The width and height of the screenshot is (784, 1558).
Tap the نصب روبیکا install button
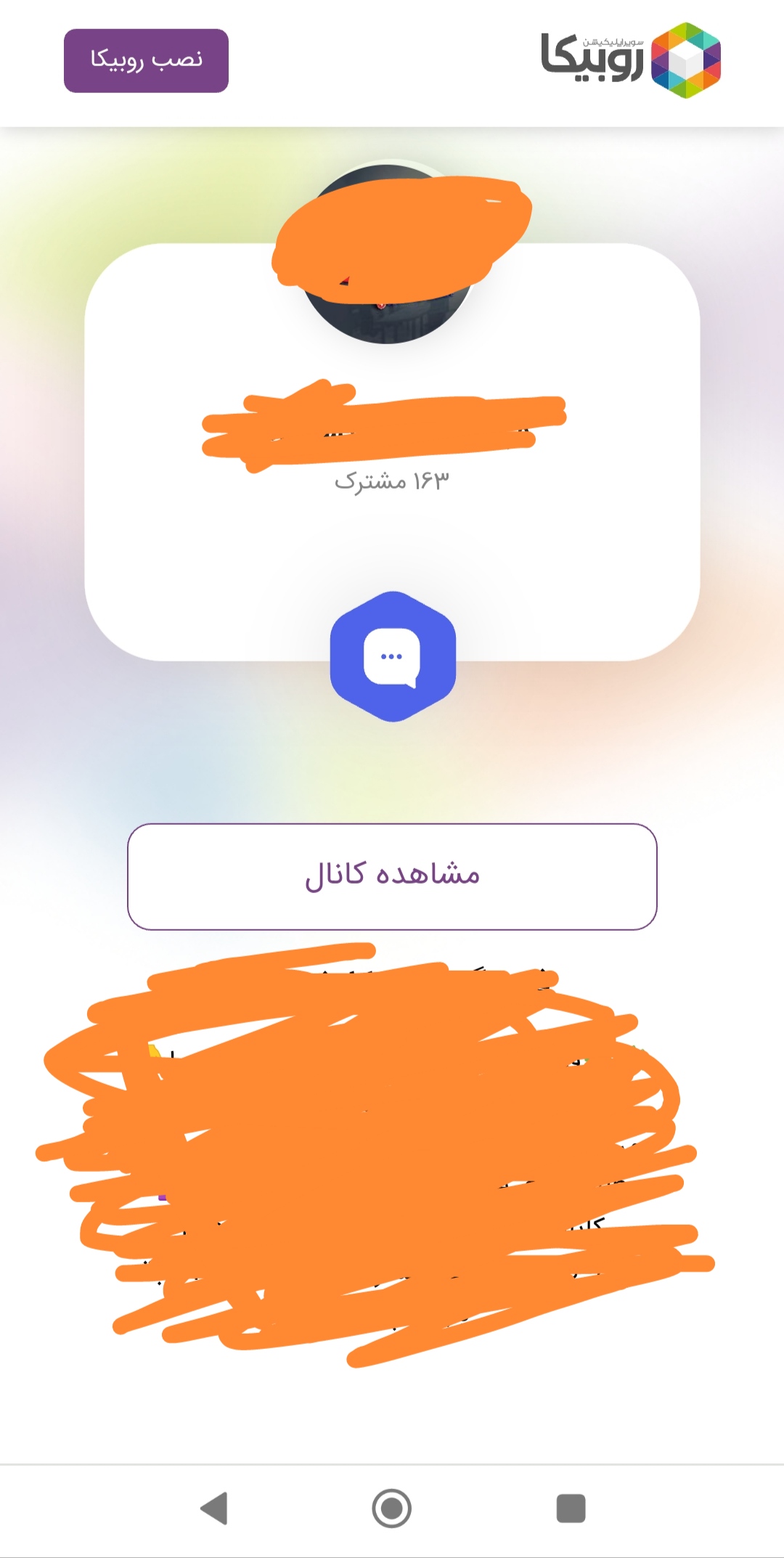146,61
